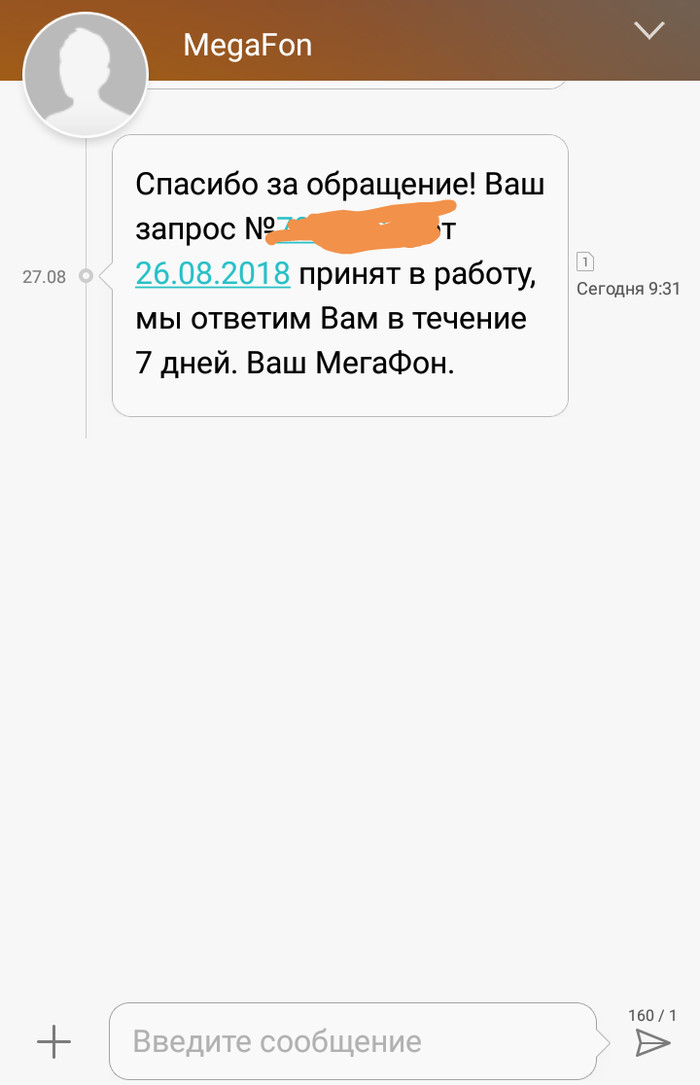Expand the dropdown chevron in the header
The width and height of the screenshot is (700, 1085).
click(x=650, y=31)
